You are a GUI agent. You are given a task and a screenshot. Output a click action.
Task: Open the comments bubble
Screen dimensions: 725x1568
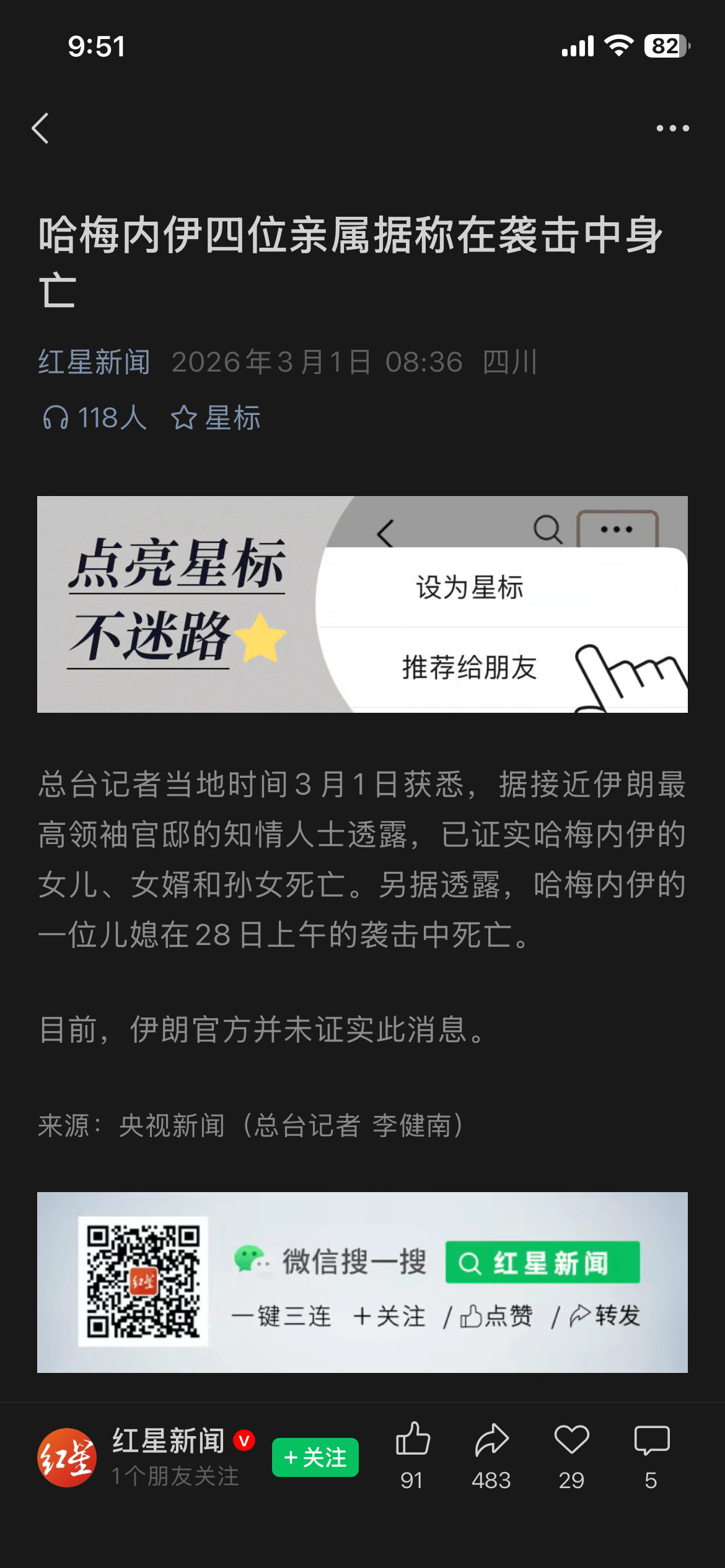[651, 1440]
